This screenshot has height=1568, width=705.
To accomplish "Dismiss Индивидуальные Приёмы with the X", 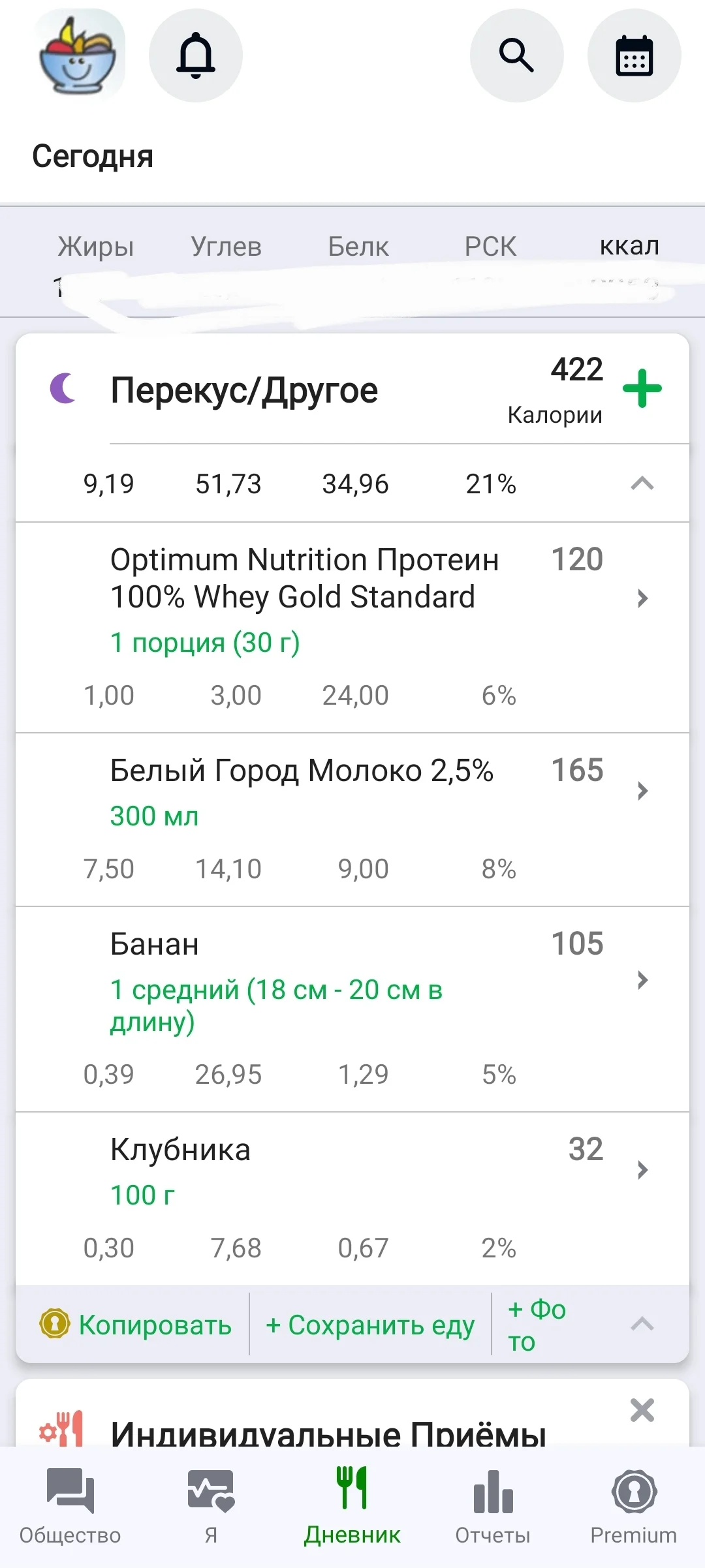I will pos(642,1410).
